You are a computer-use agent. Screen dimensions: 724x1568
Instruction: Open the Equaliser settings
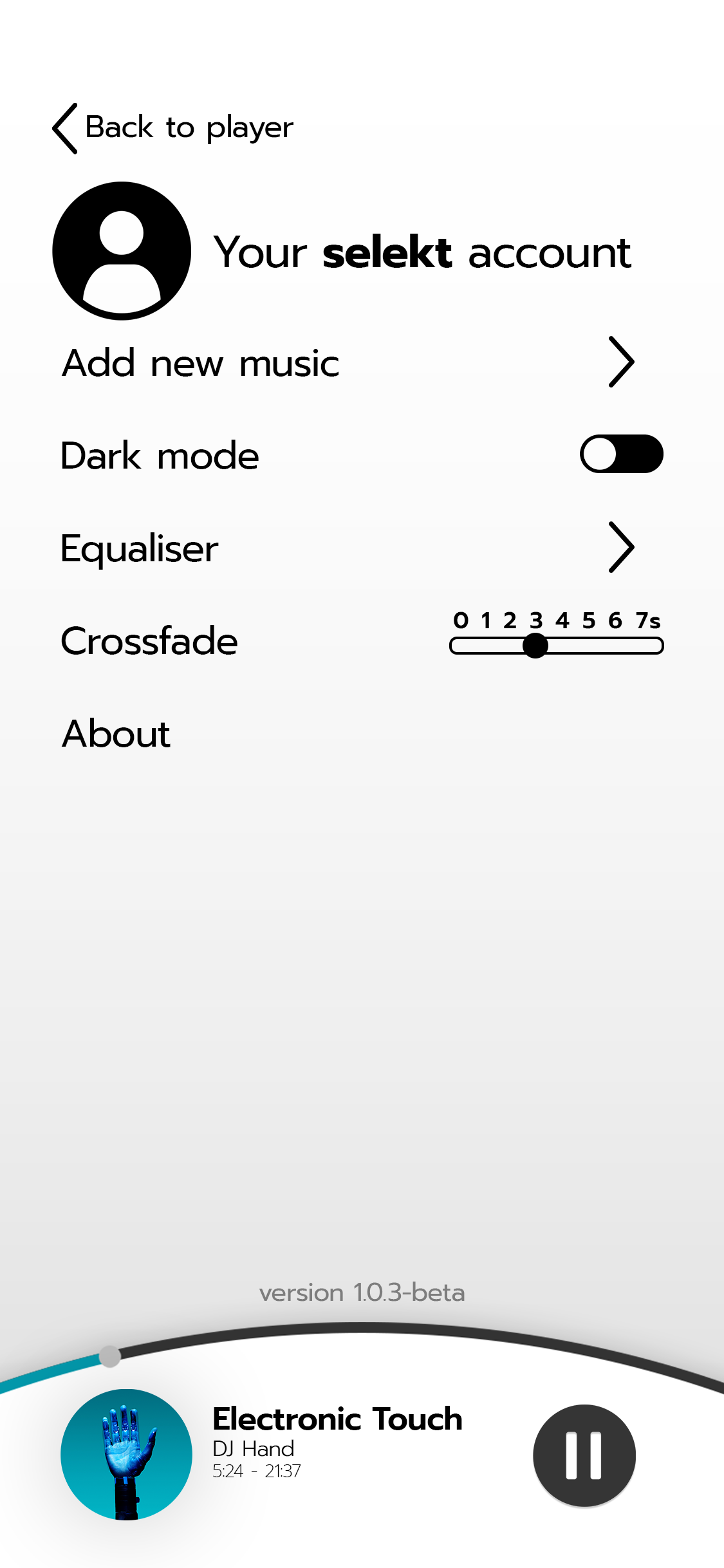348,548
